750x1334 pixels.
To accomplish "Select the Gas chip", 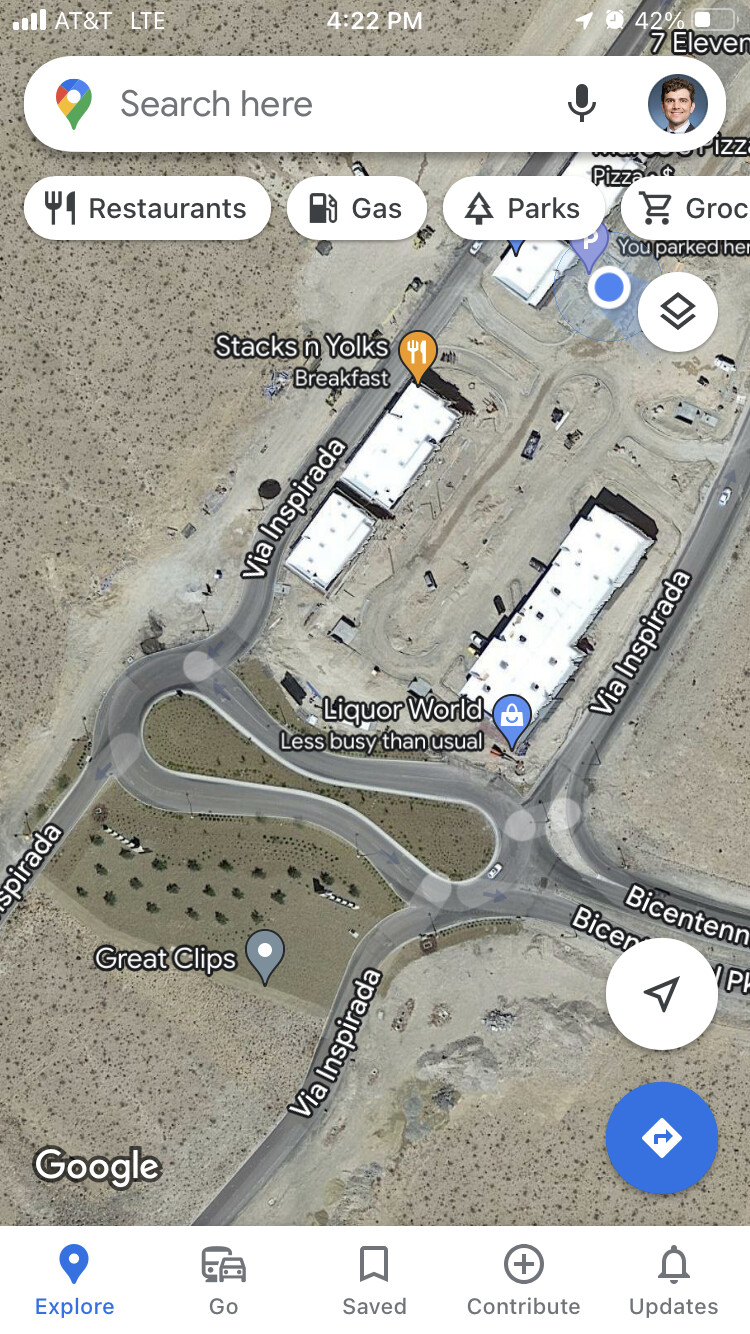I will 357,208.
